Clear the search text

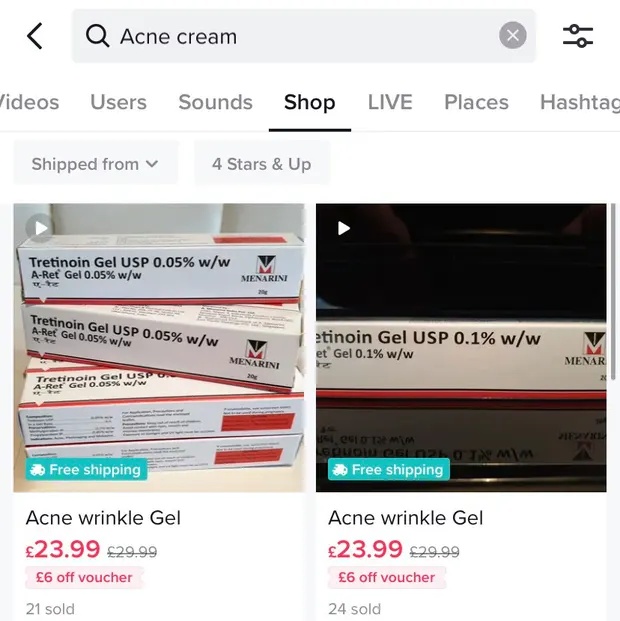512,37
